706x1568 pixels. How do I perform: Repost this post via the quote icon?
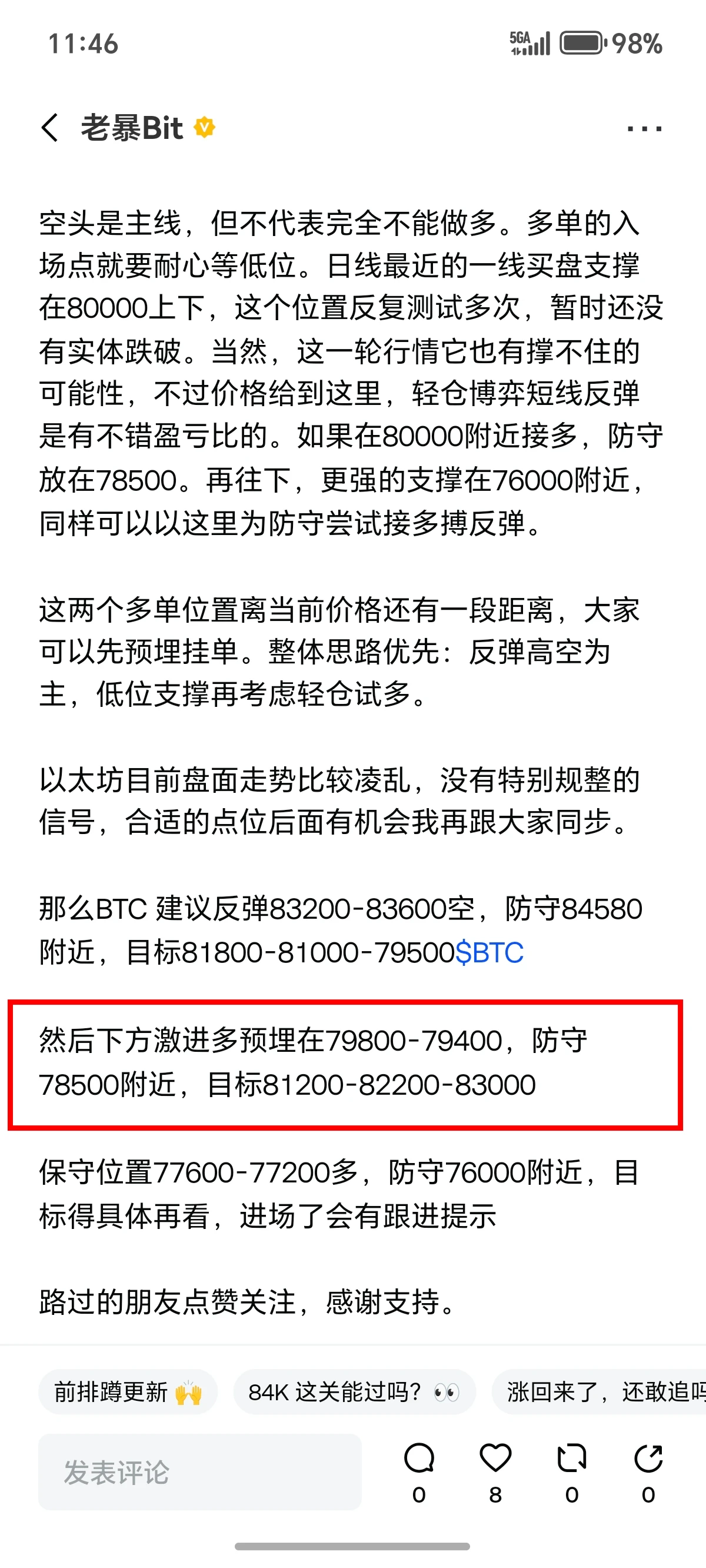pyautogui.click(x=571, y=1458)
